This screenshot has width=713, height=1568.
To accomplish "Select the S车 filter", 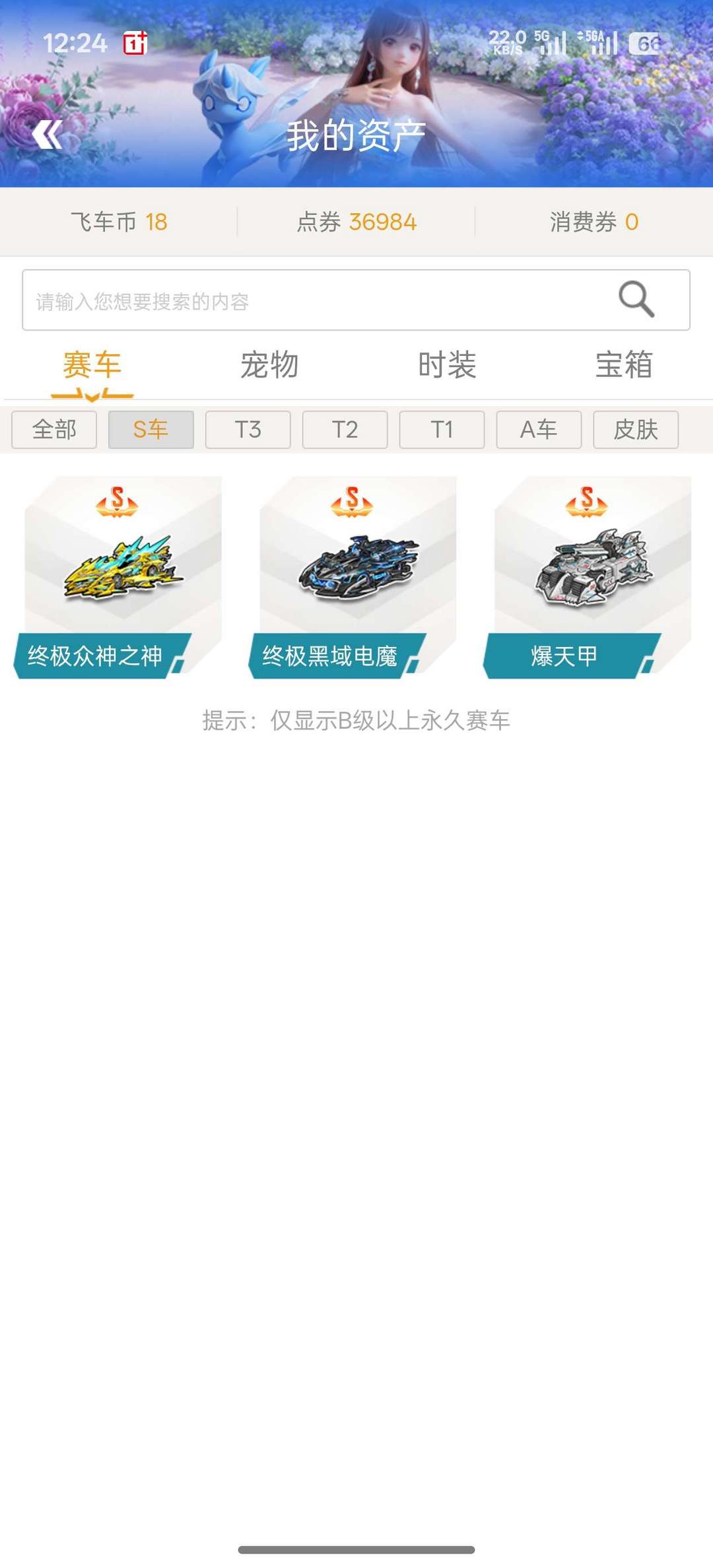I will coord(151,430).
